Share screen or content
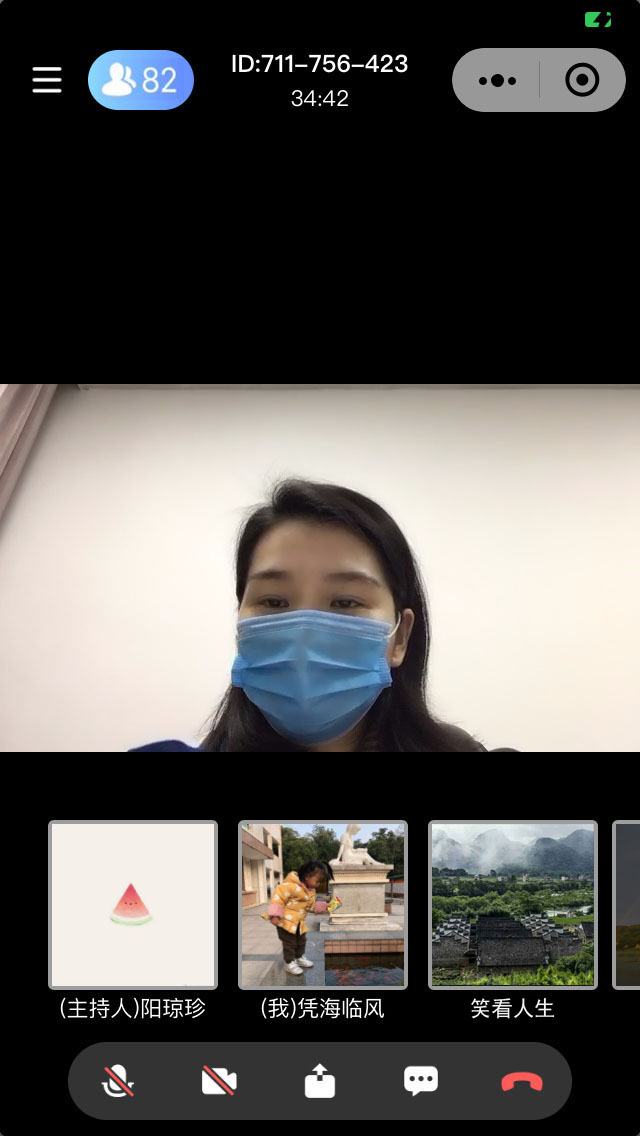This screenshot has width=640, height=1136. click(320, 1081)
